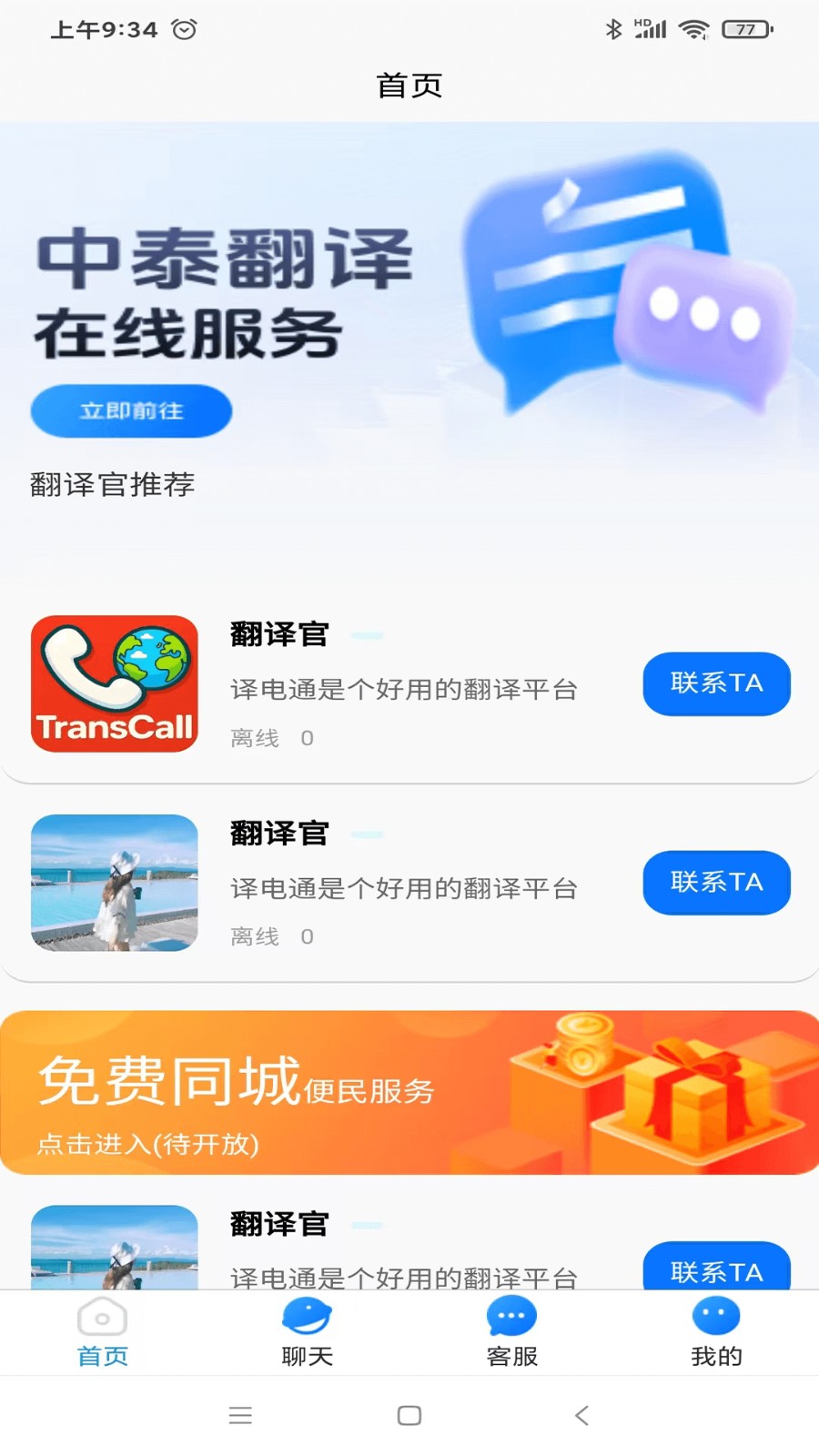Screen dimensions: 819x1456
Task: Open the 客服 tab
Action: 511,1332
